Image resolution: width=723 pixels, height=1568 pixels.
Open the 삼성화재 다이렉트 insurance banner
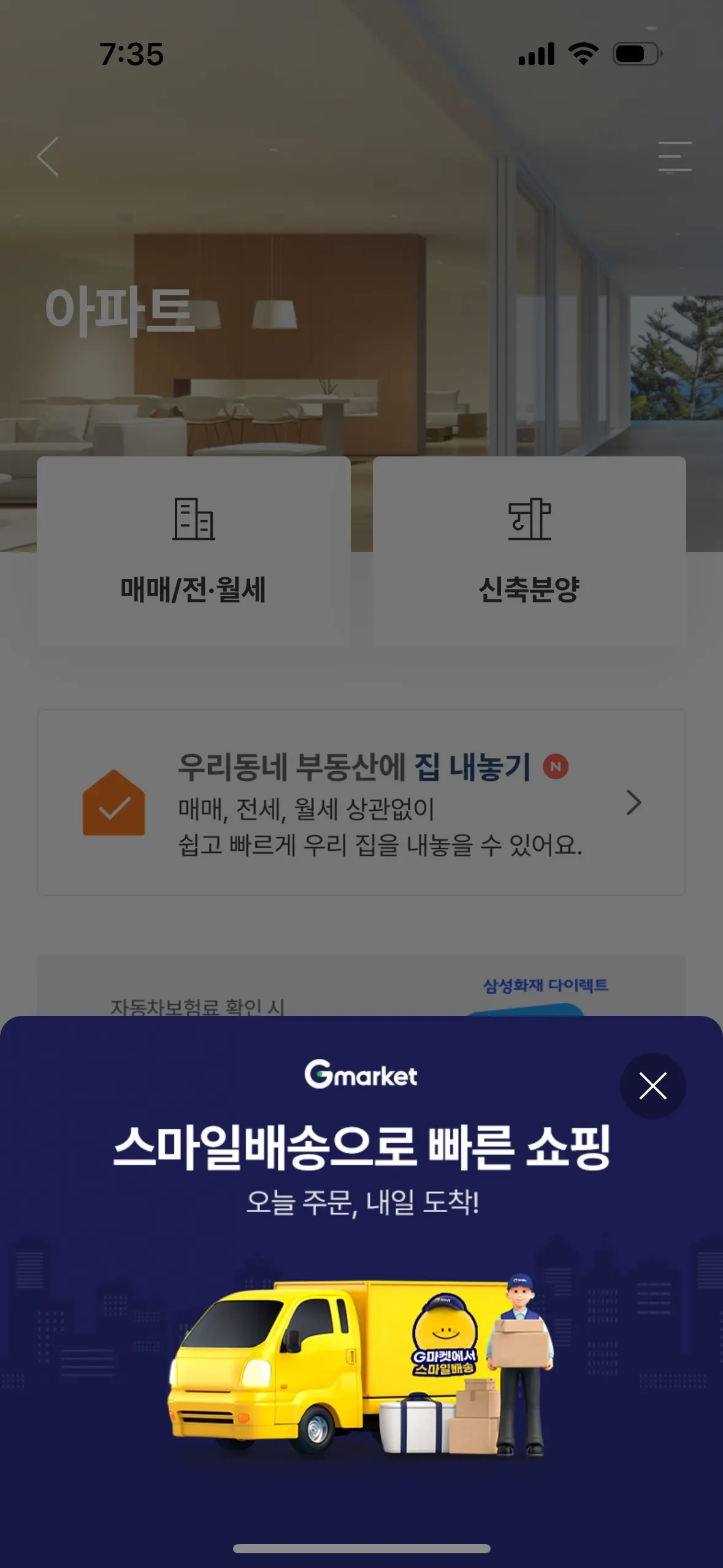[x=361, y=989]
